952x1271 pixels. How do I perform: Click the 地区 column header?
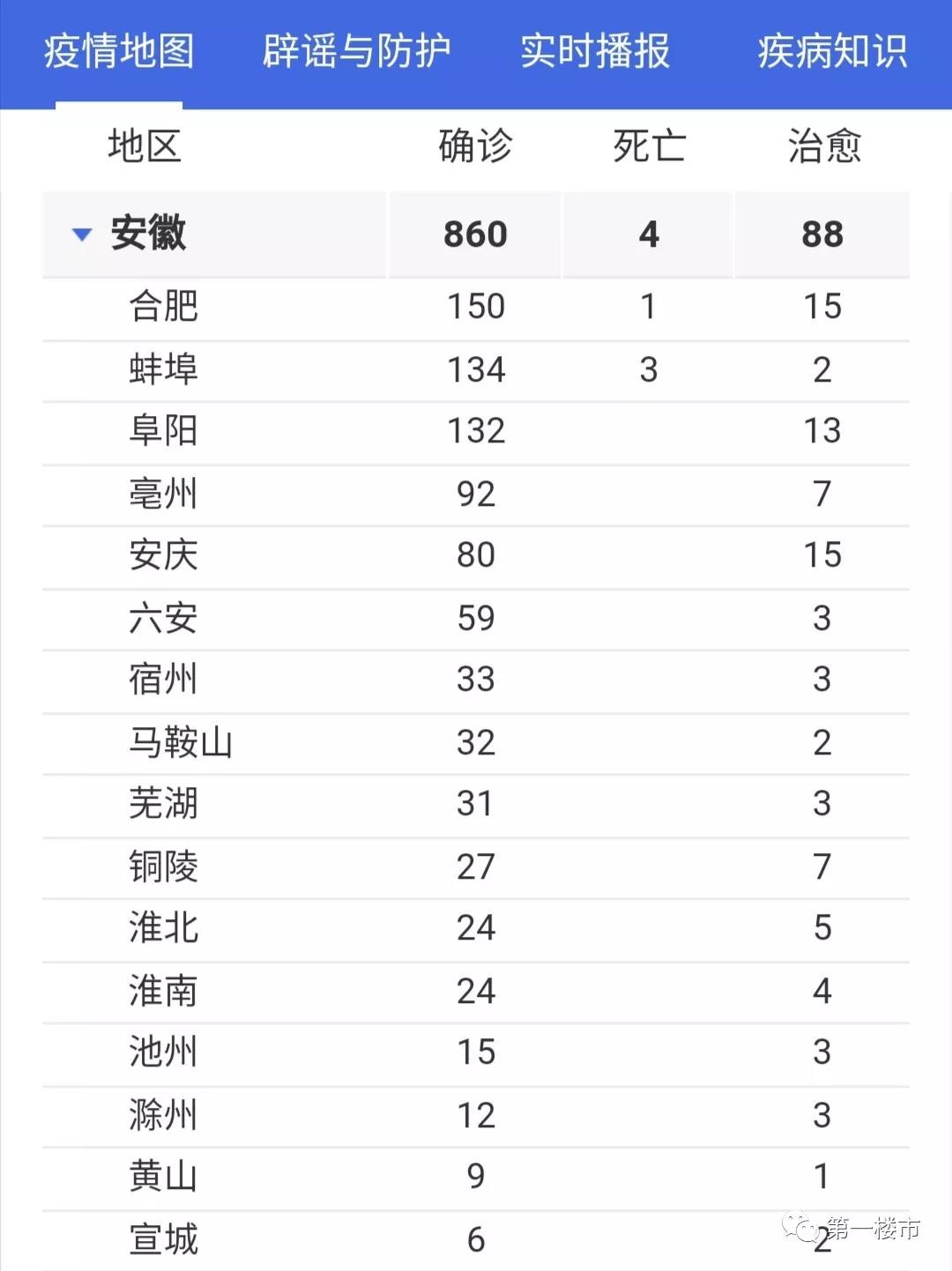tap(142, 145)
